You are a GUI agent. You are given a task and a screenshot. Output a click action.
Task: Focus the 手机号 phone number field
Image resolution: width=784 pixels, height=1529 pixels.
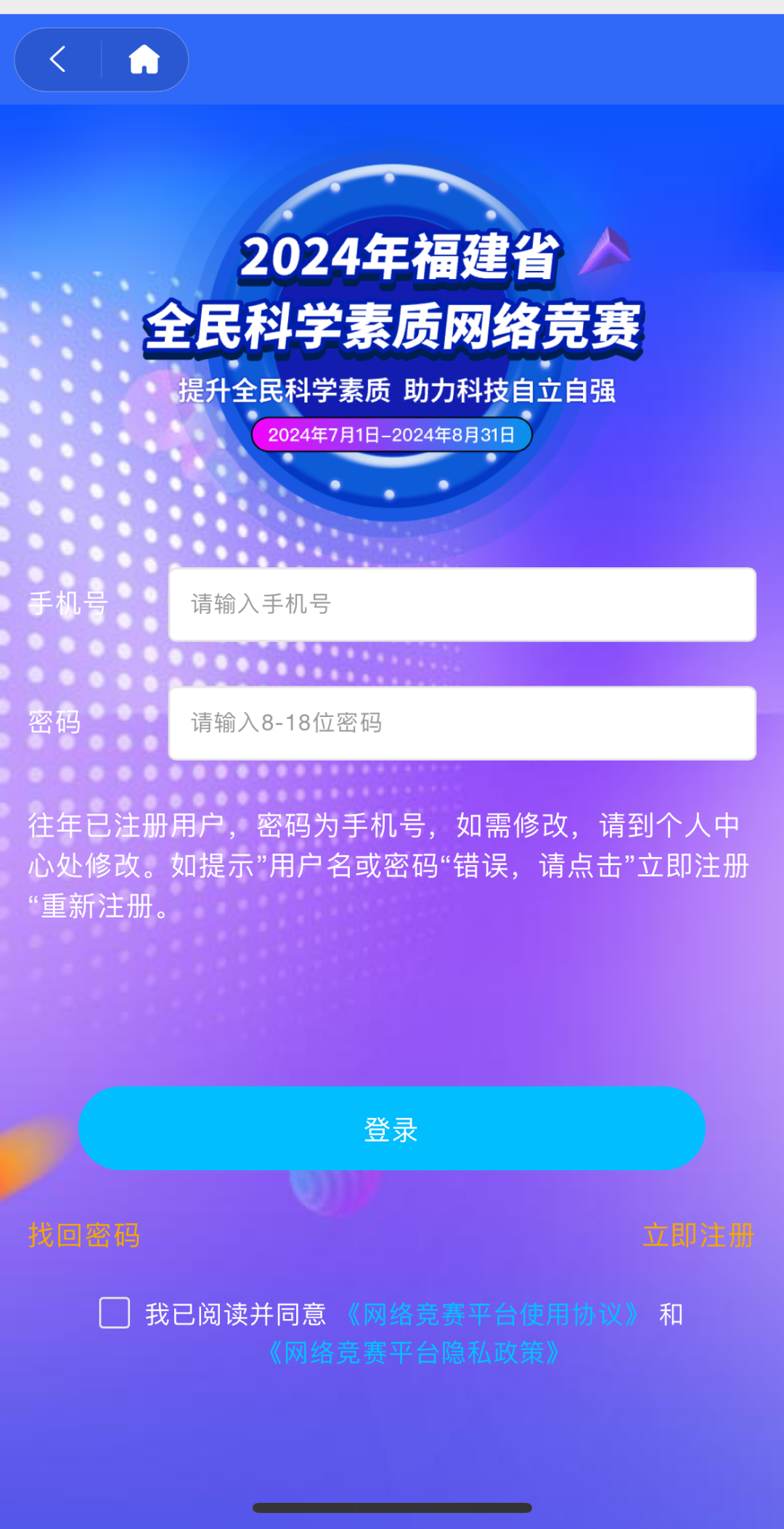pos(462,604)
